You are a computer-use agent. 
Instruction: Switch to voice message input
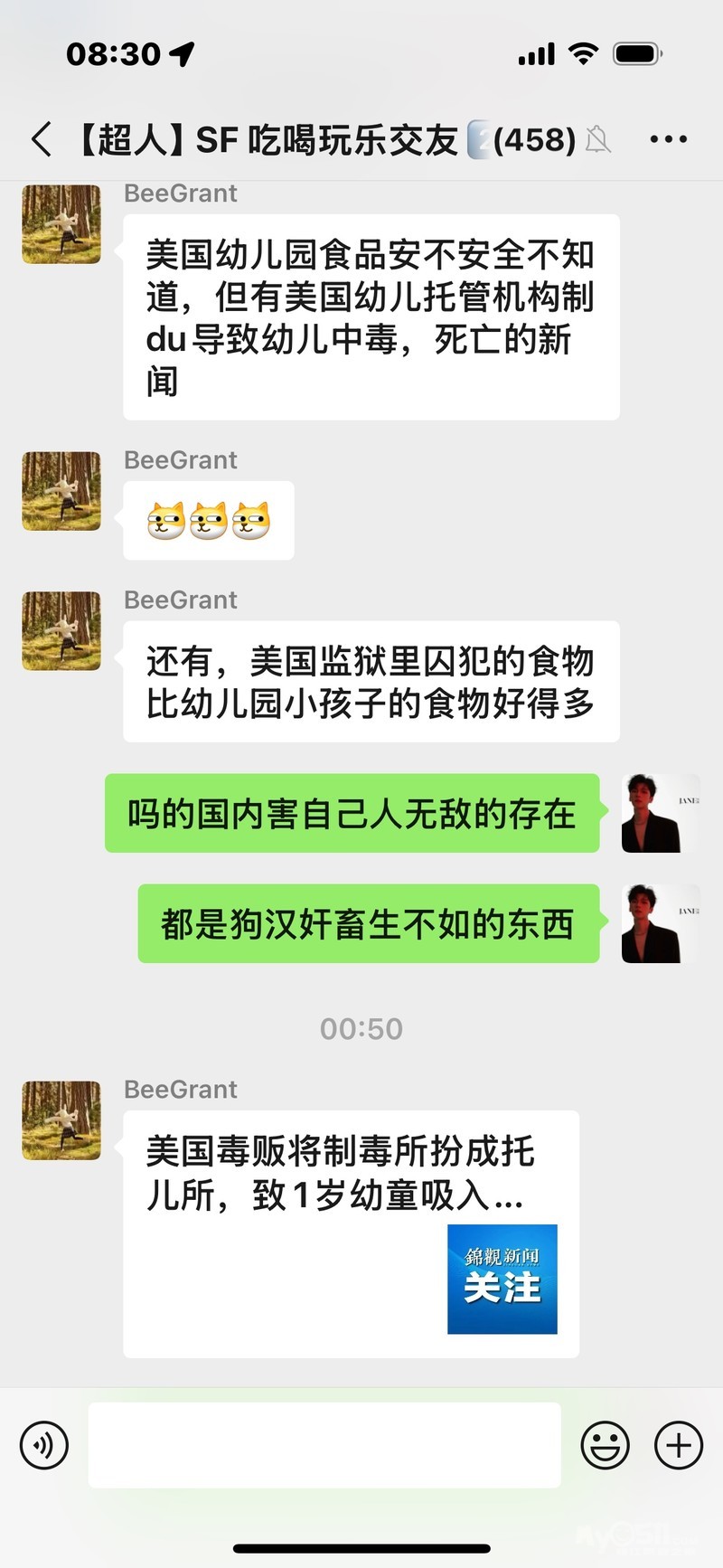pyautogui.click(x=43, y=1445)
